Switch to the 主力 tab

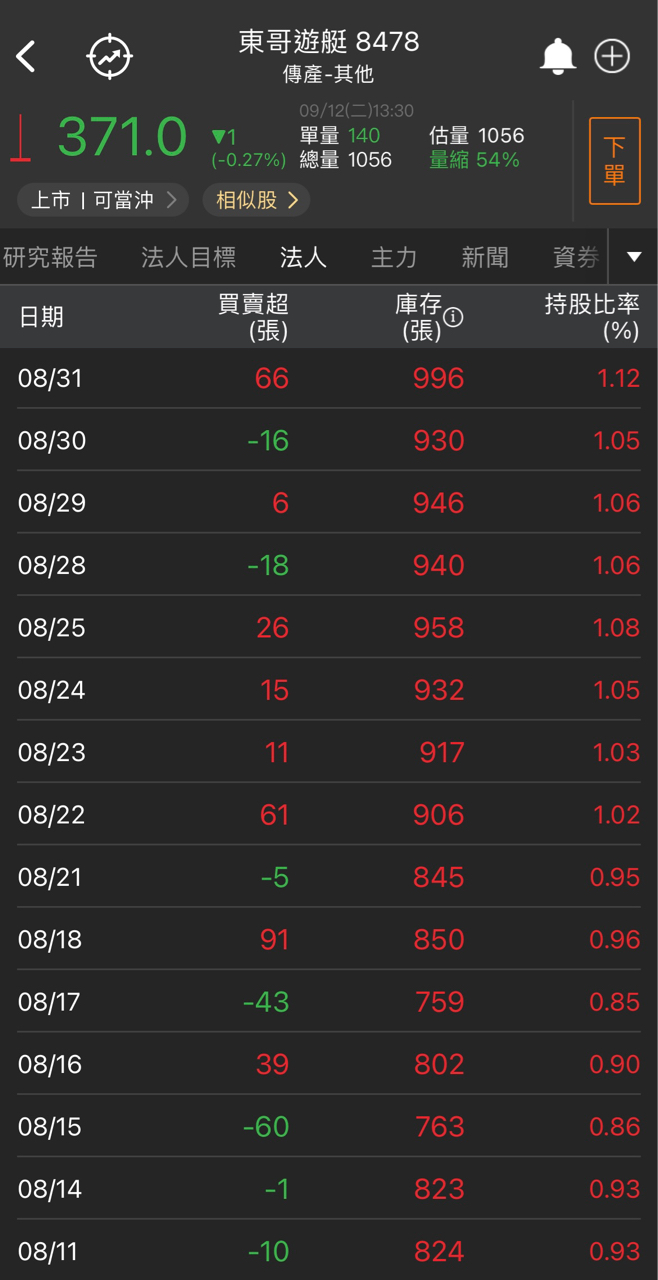393,258
